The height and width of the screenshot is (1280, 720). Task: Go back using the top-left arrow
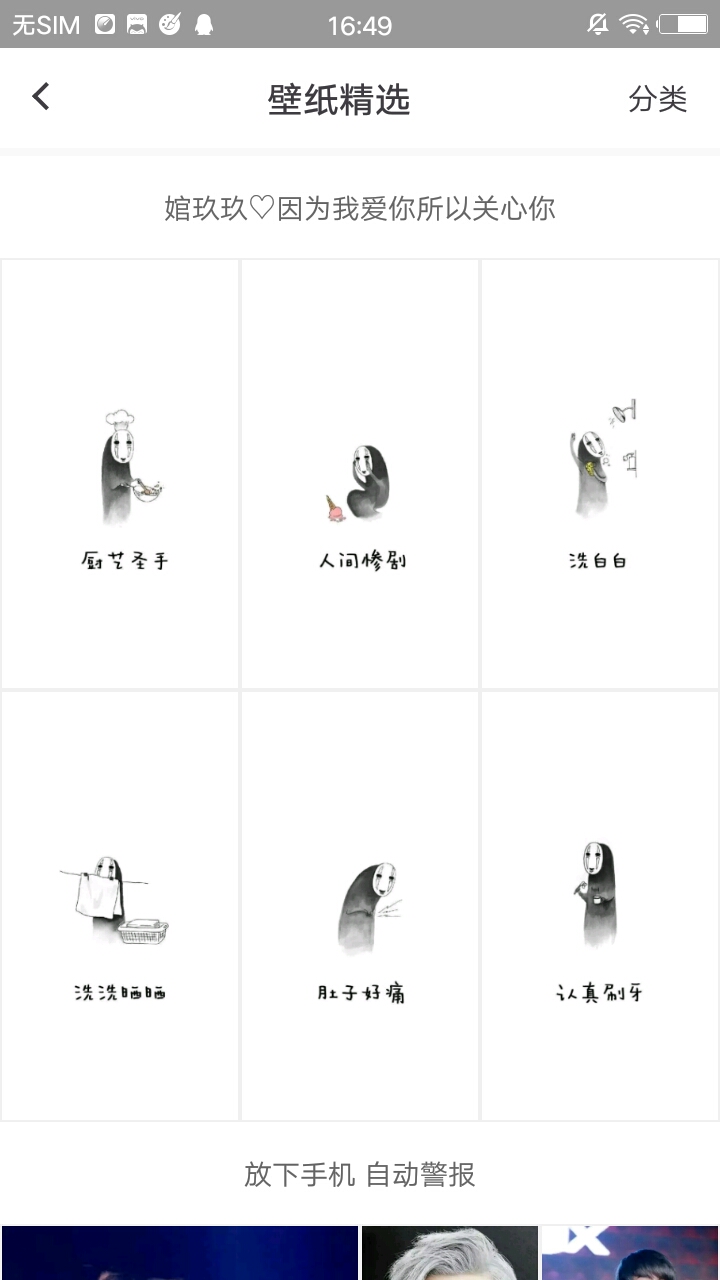tap(41, 97)
